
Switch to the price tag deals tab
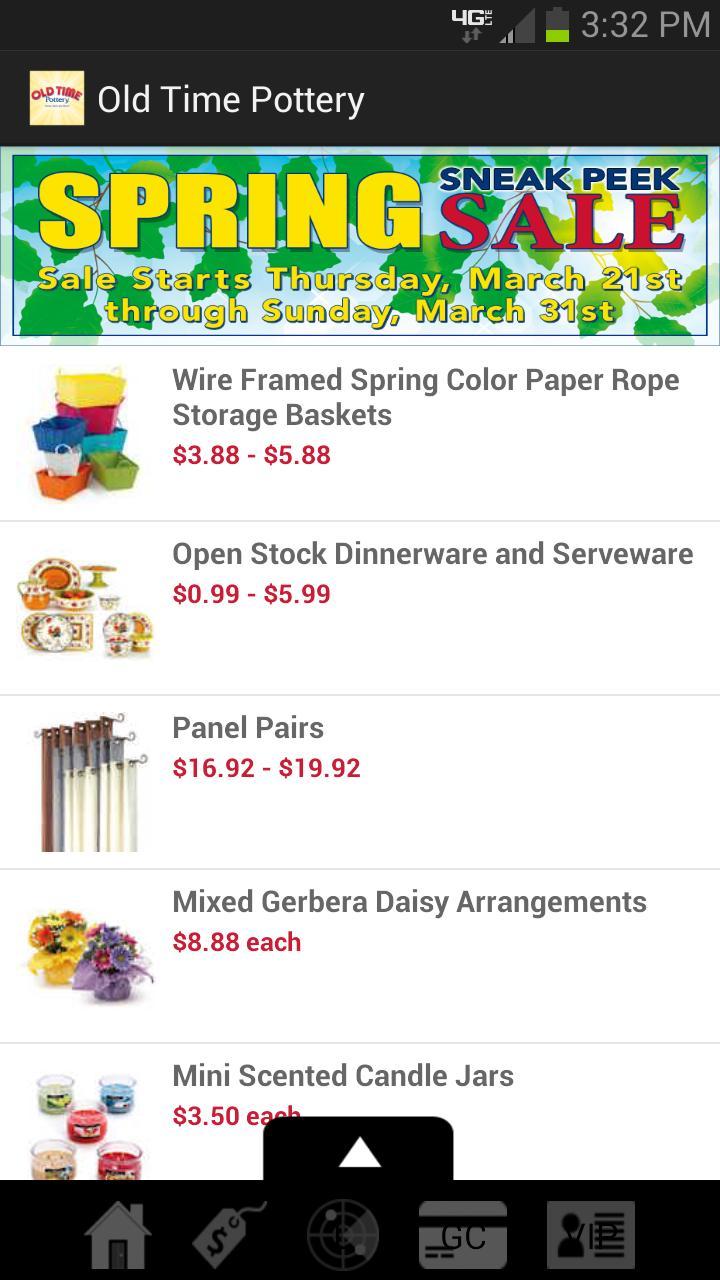coord(229,1235)
